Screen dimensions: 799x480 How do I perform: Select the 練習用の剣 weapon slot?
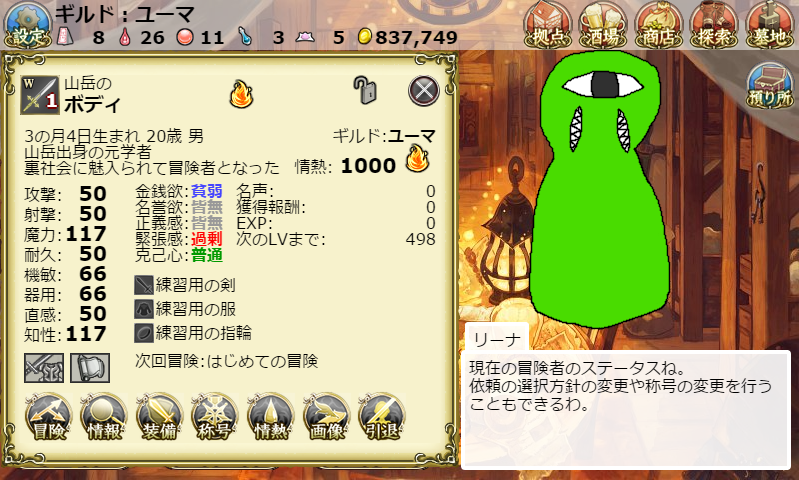point(186,286)
